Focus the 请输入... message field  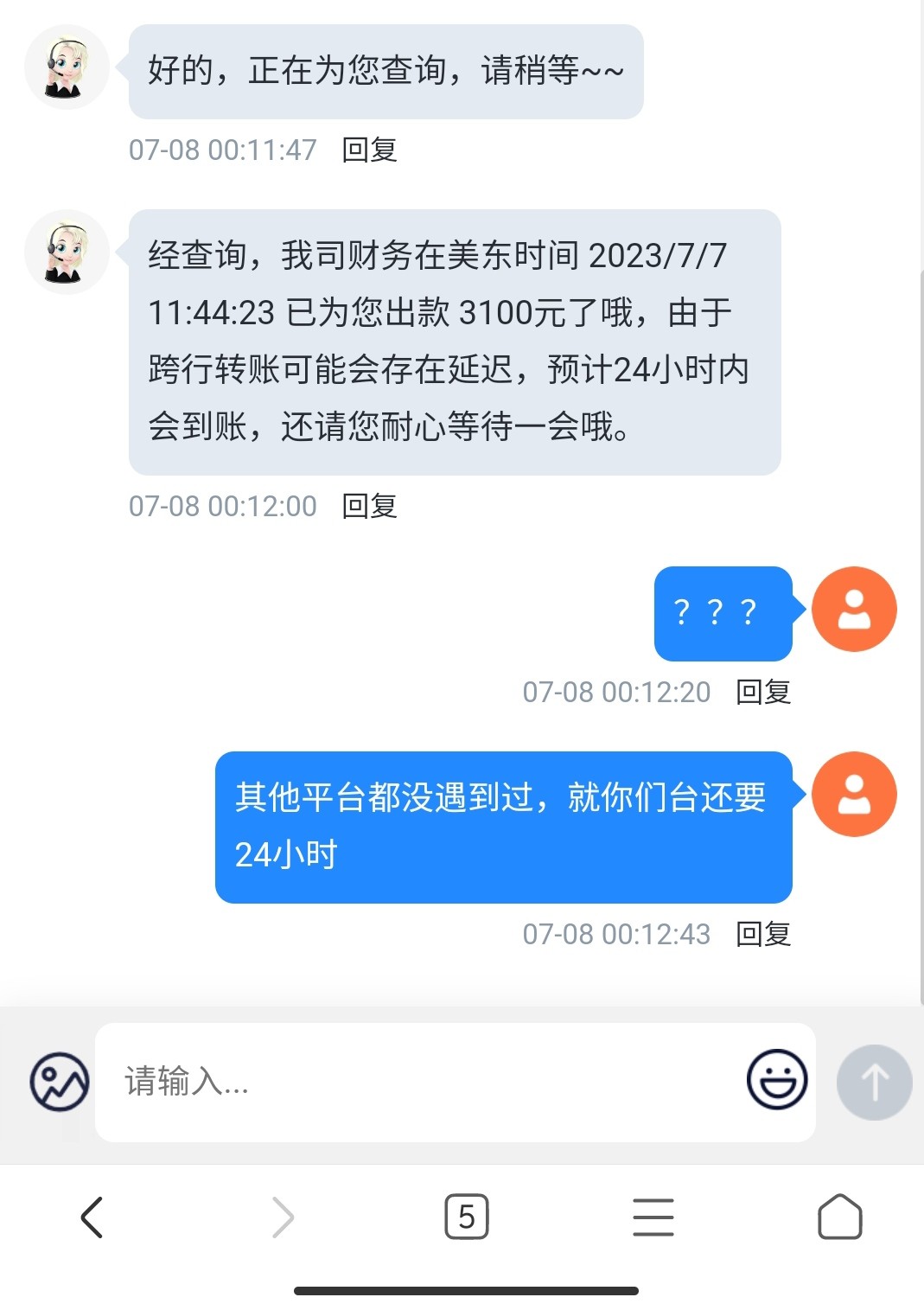point(424,1082)
